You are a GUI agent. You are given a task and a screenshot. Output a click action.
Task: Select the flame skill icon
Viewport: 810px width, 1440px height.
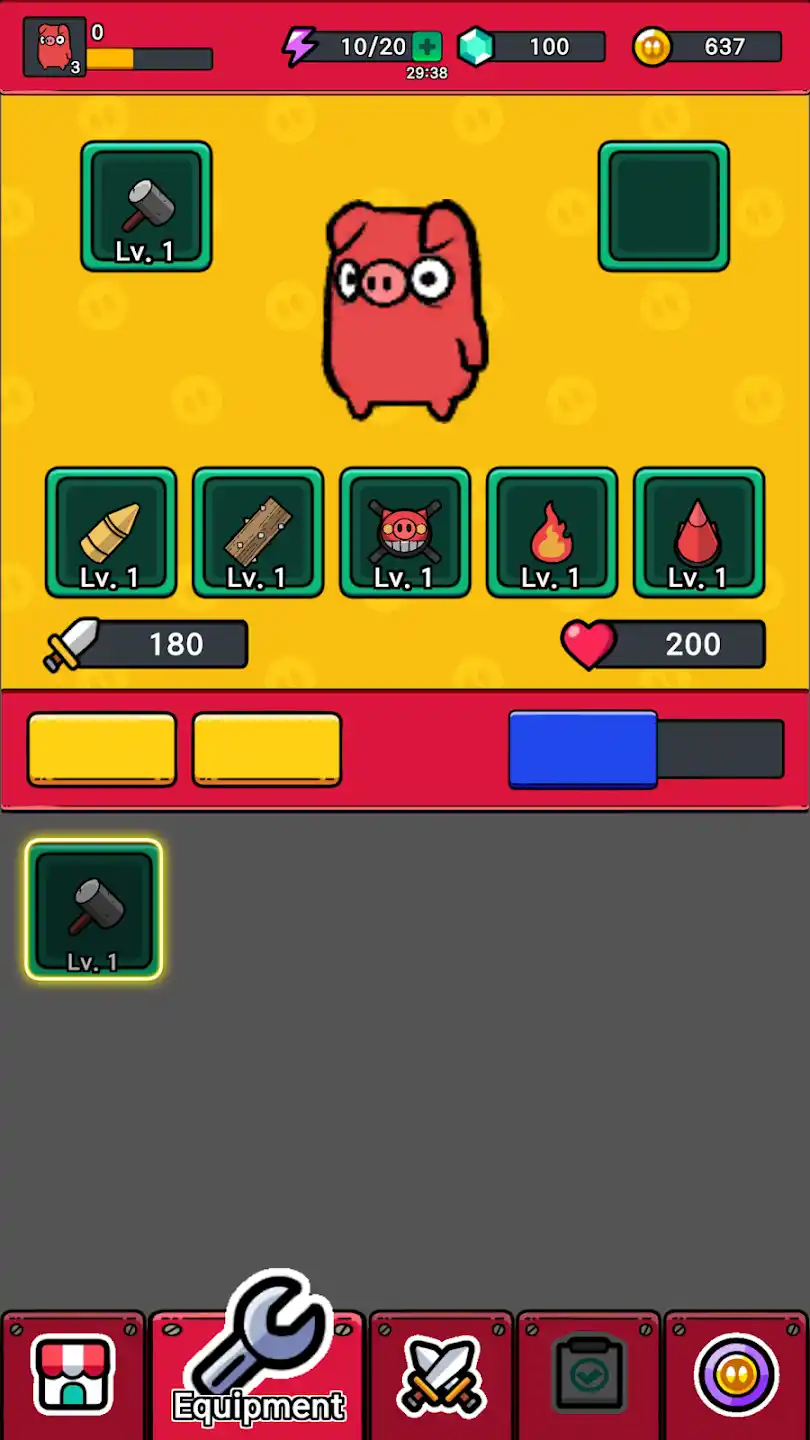[x=552, y=531]
